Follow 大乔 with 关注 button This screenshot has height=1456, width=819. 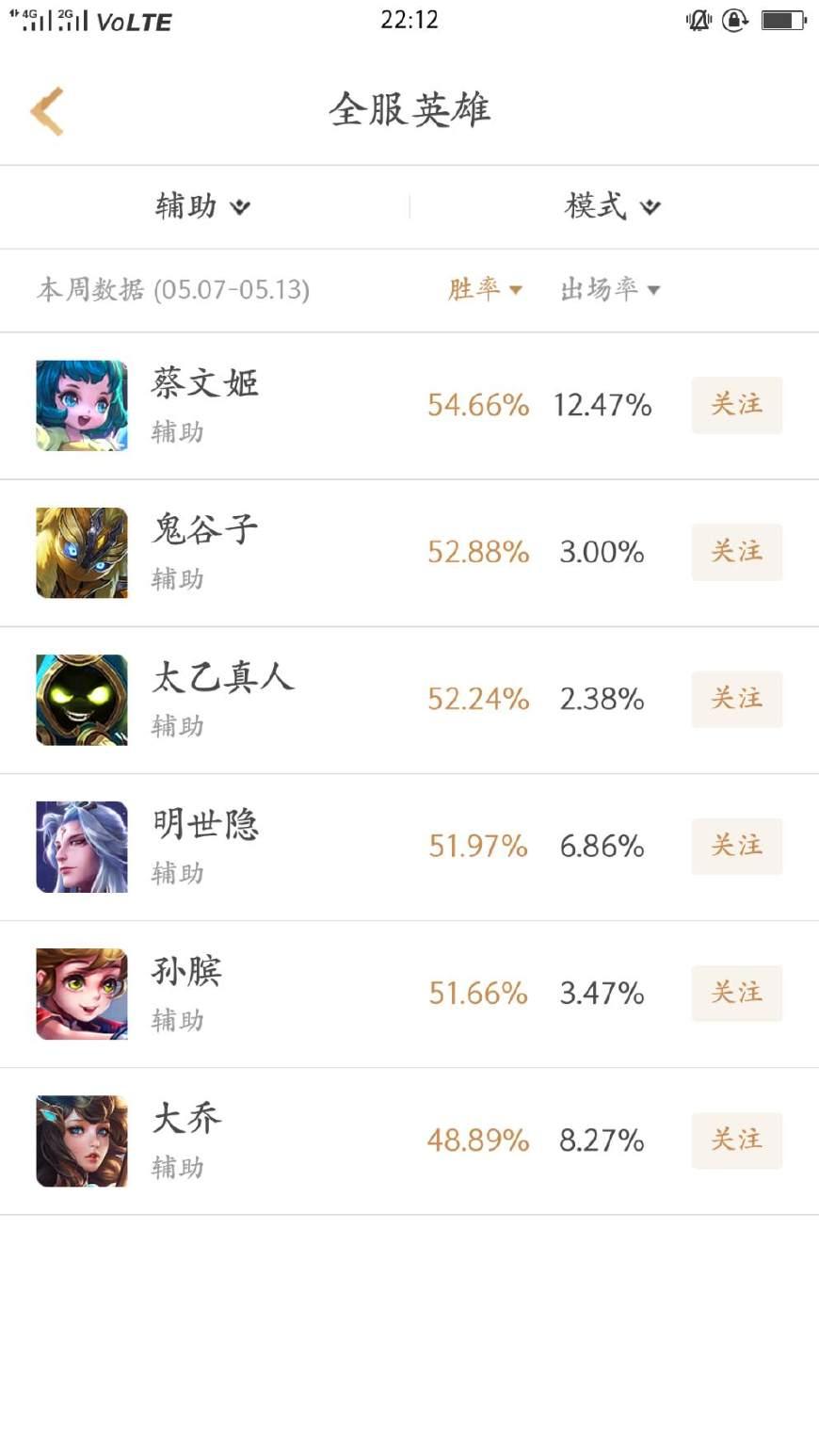pos(736,1140)
